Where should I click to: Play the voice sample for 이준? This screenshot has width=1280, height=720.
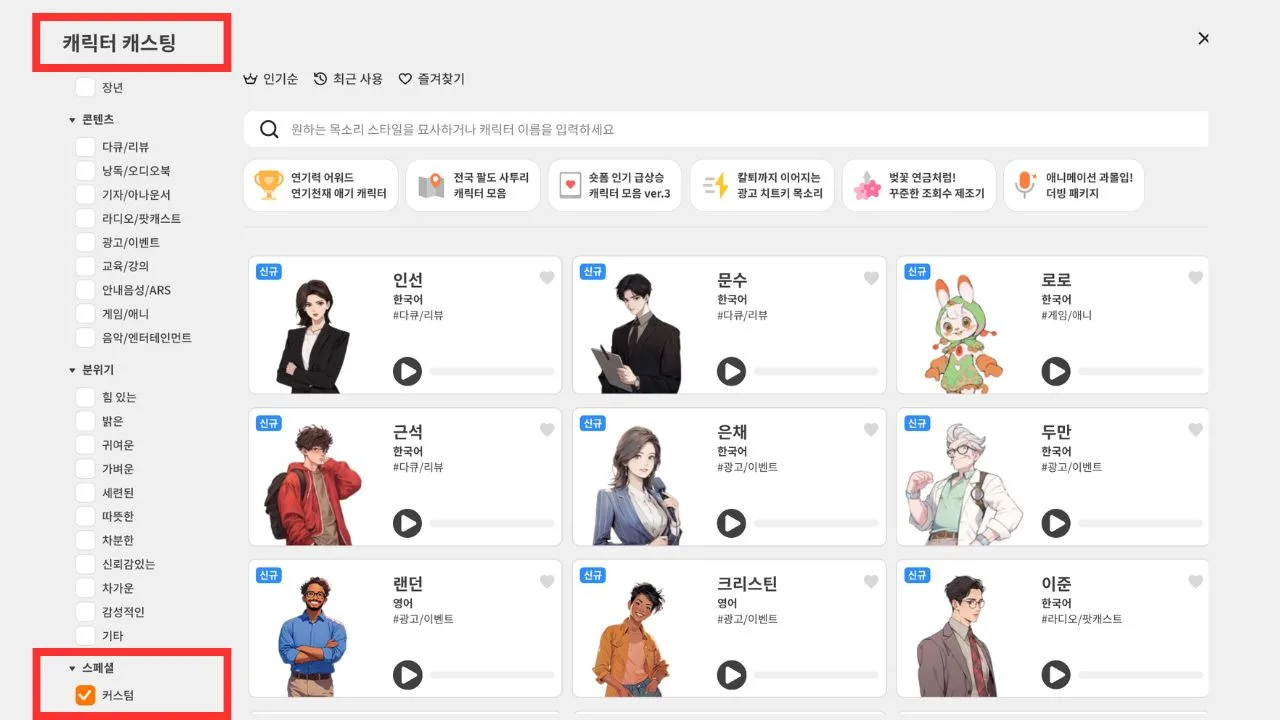[1055, 675]
